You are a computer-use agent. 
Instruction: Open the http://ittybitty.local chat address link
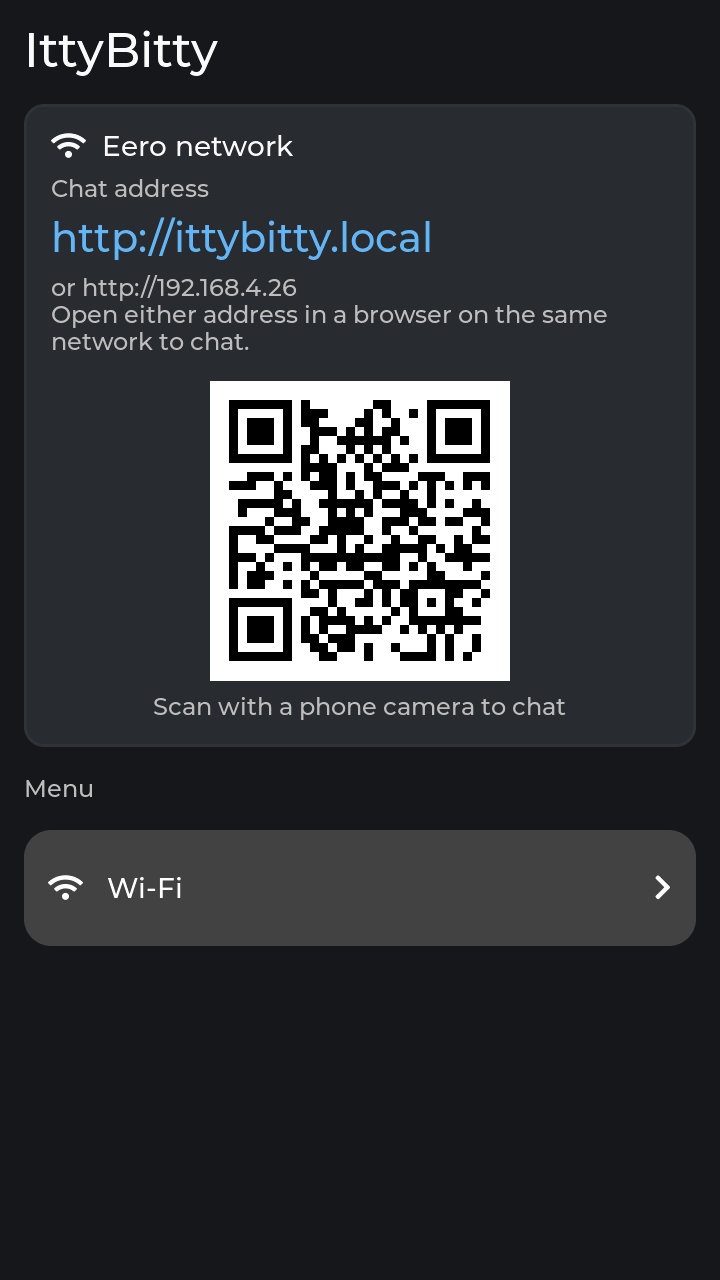[x=242, y=238]
